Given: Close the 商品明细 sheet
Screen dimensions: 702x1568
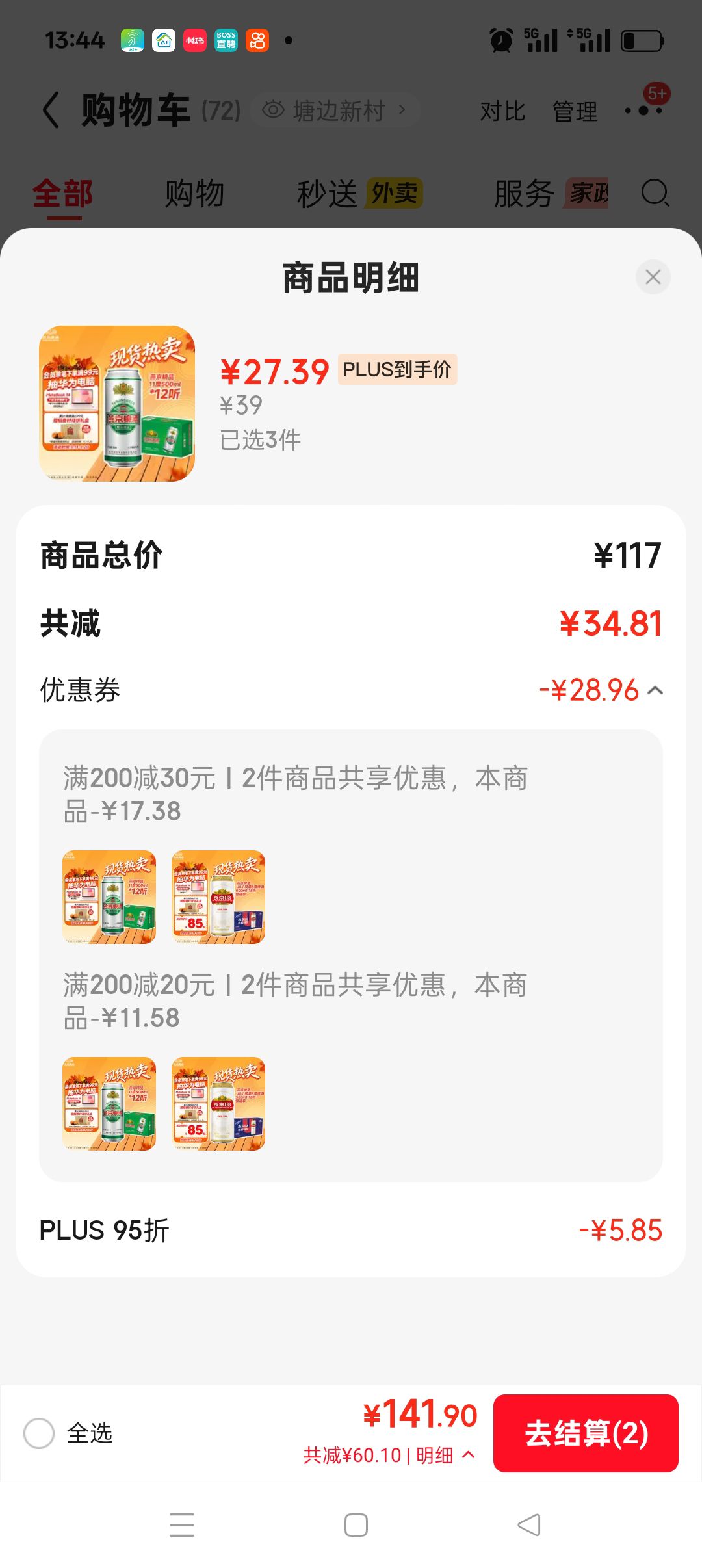Looking at the screenshot, I should click(653, 277).
